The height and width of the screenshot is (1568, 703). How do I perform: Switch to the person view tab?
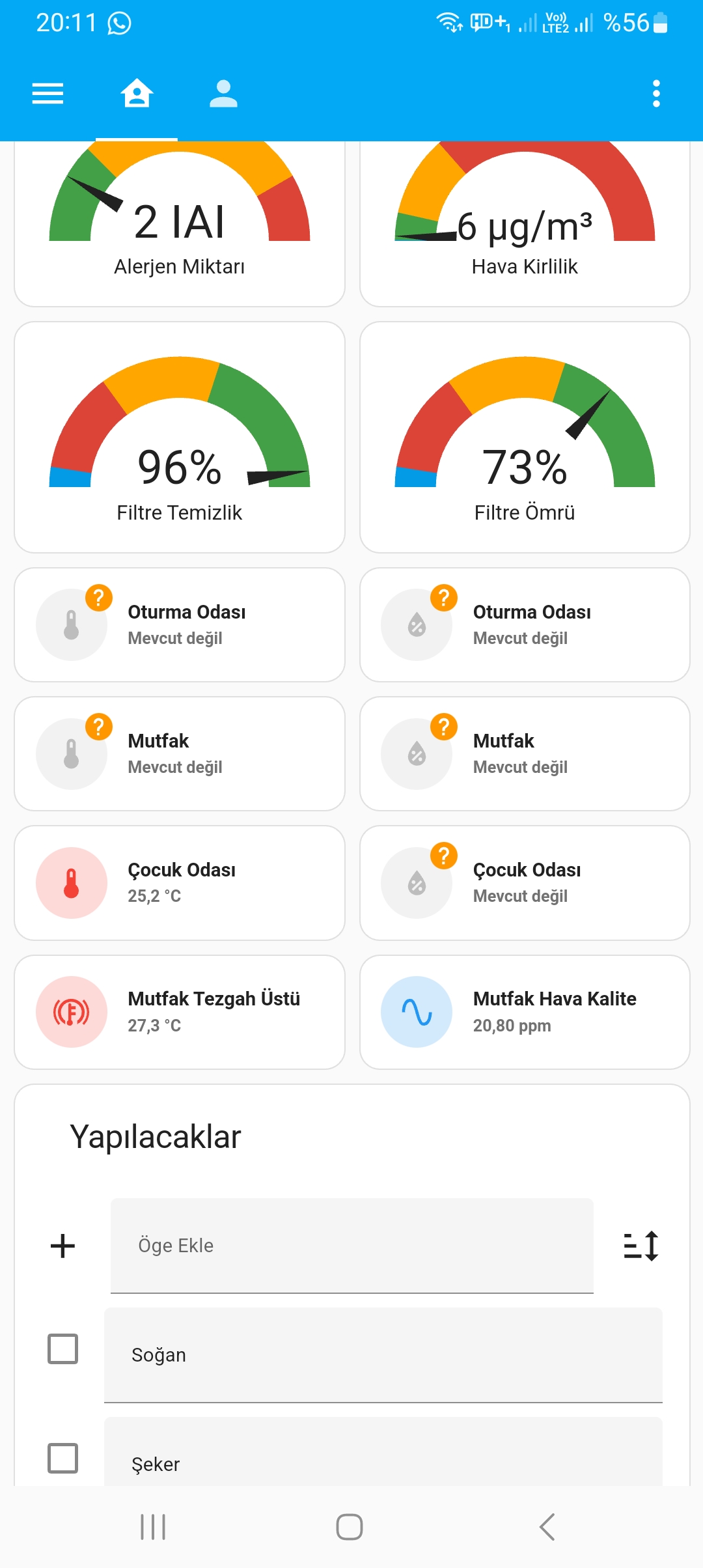point(223,94)
